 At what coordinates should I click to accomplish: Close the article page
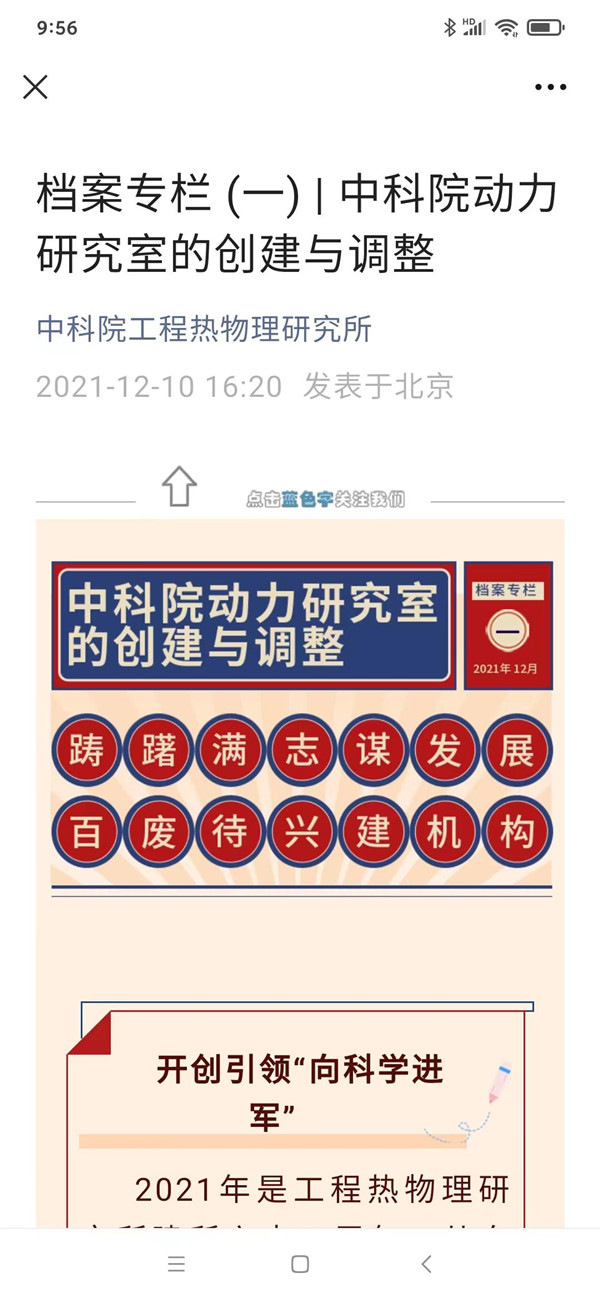pos(35,87)
